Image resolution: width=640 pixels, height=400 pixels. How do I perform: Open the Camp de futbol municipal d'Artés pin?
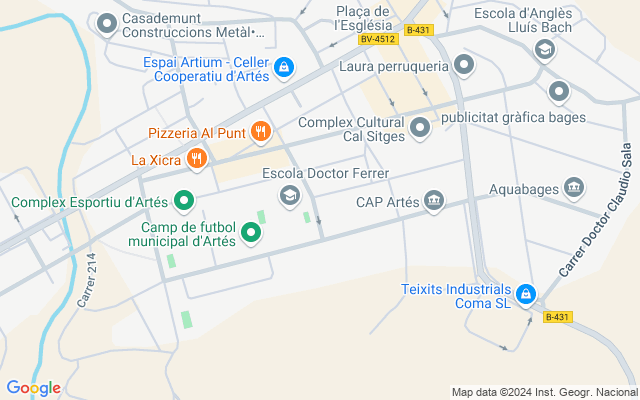click(251, 234)
